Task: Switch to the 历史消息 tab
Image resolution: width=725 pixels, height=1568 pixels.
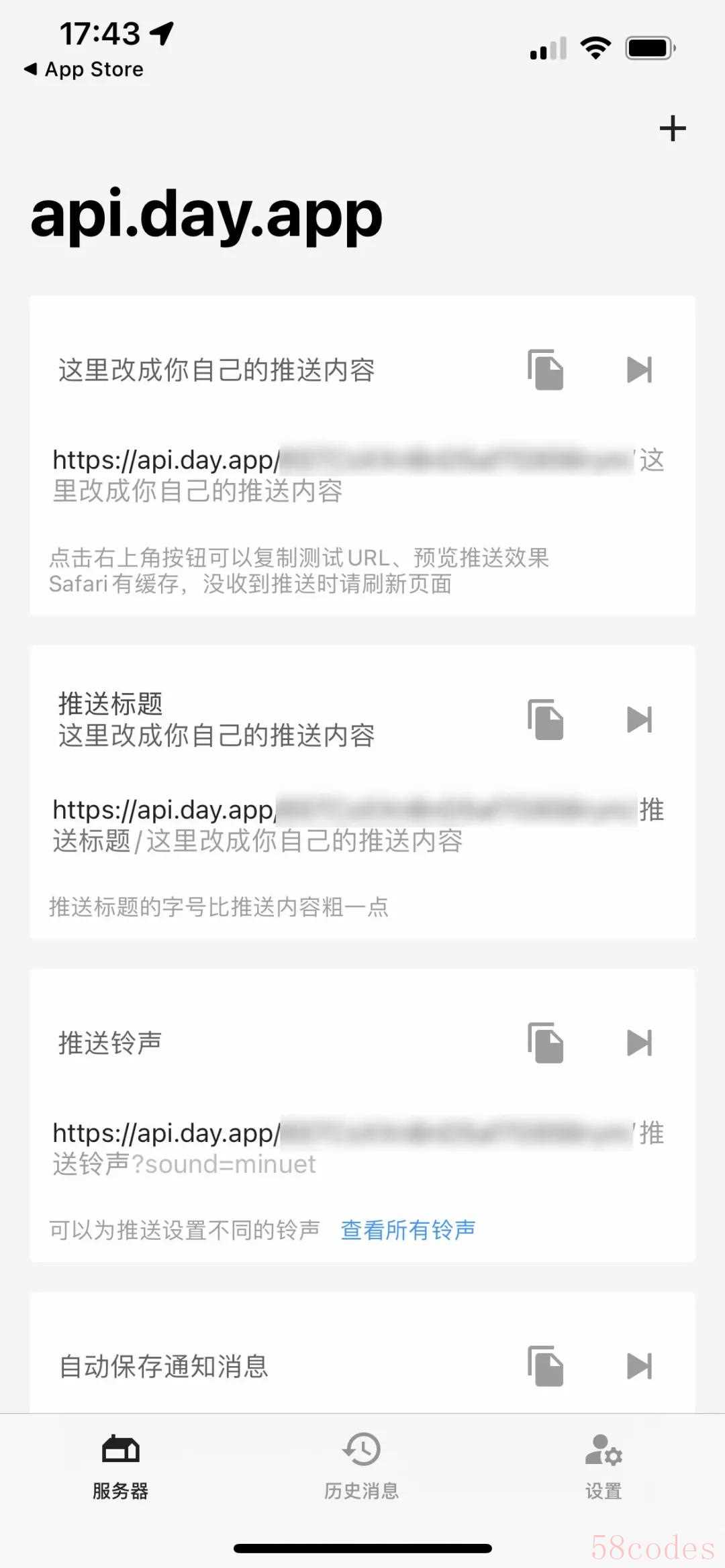Action: 362,1466
